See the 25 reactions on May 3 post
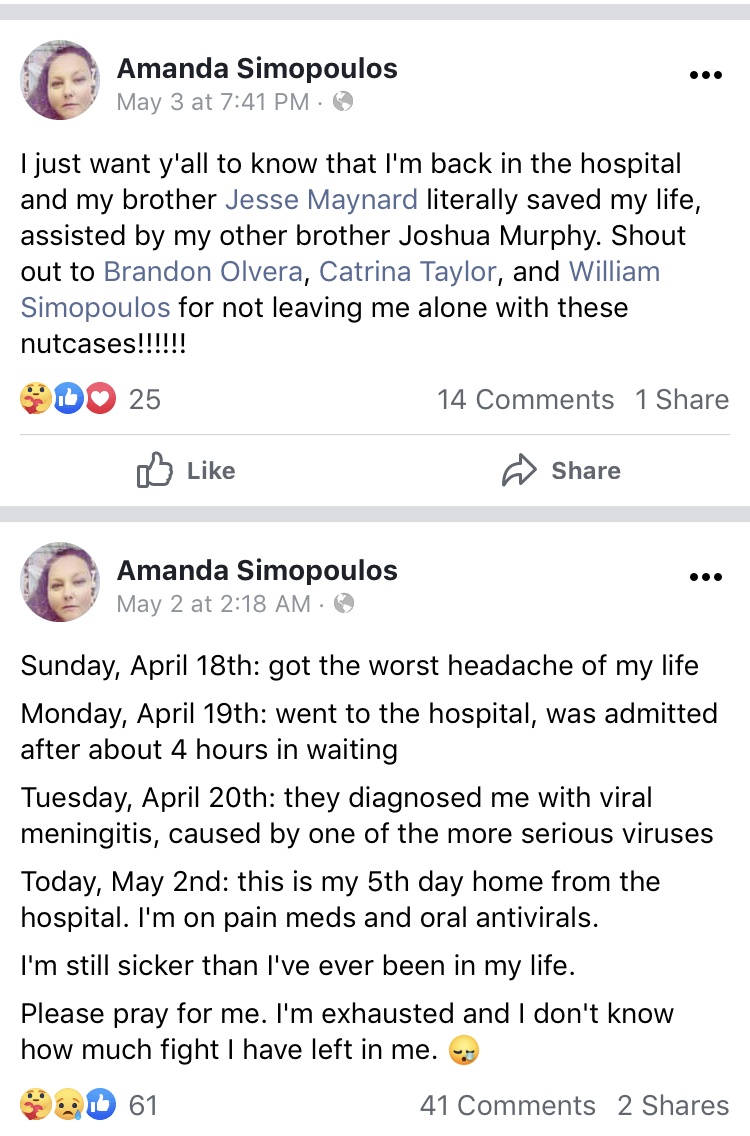The height and width of the screenshot is (1136, 750). 90,400
